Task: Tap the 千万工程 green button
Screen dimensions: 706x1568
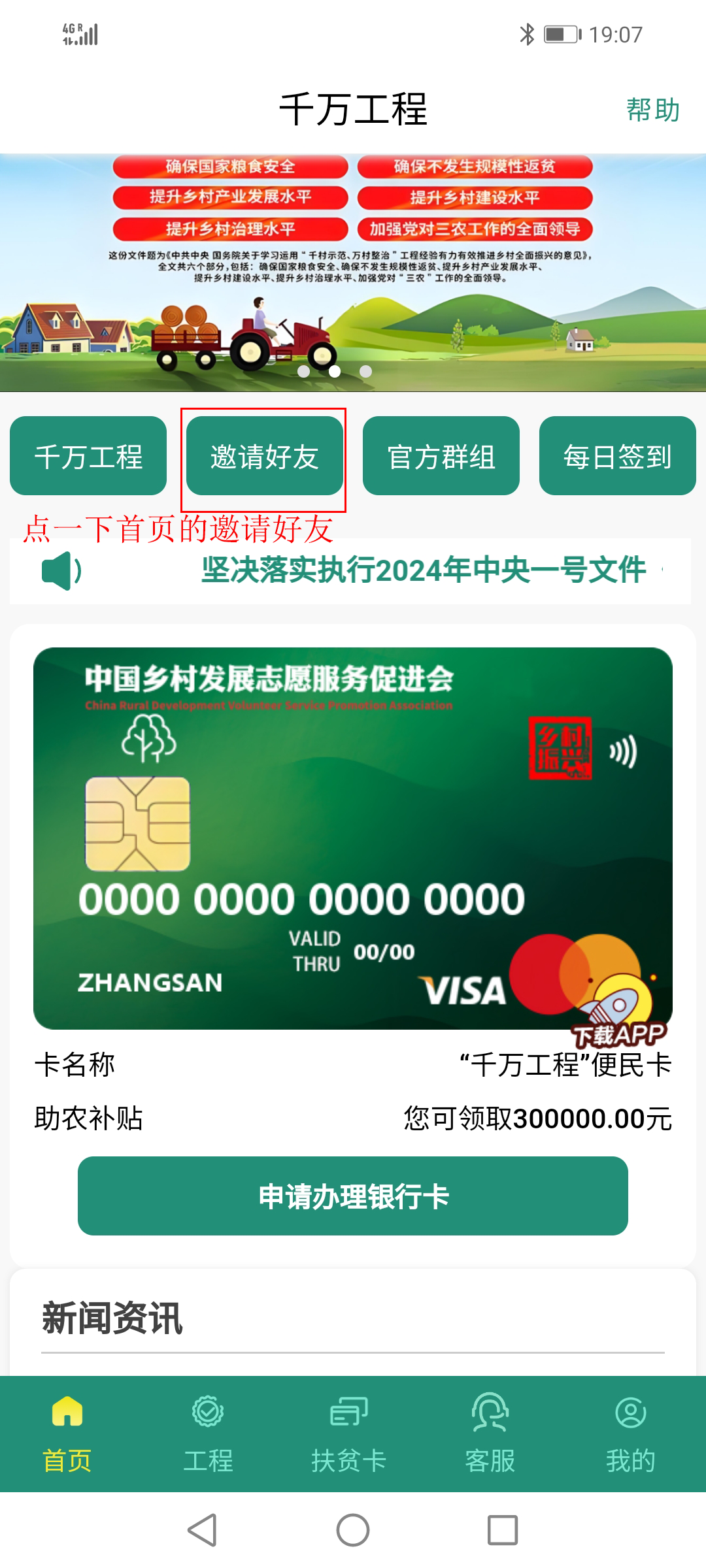Action: click(x=88, y=456)
